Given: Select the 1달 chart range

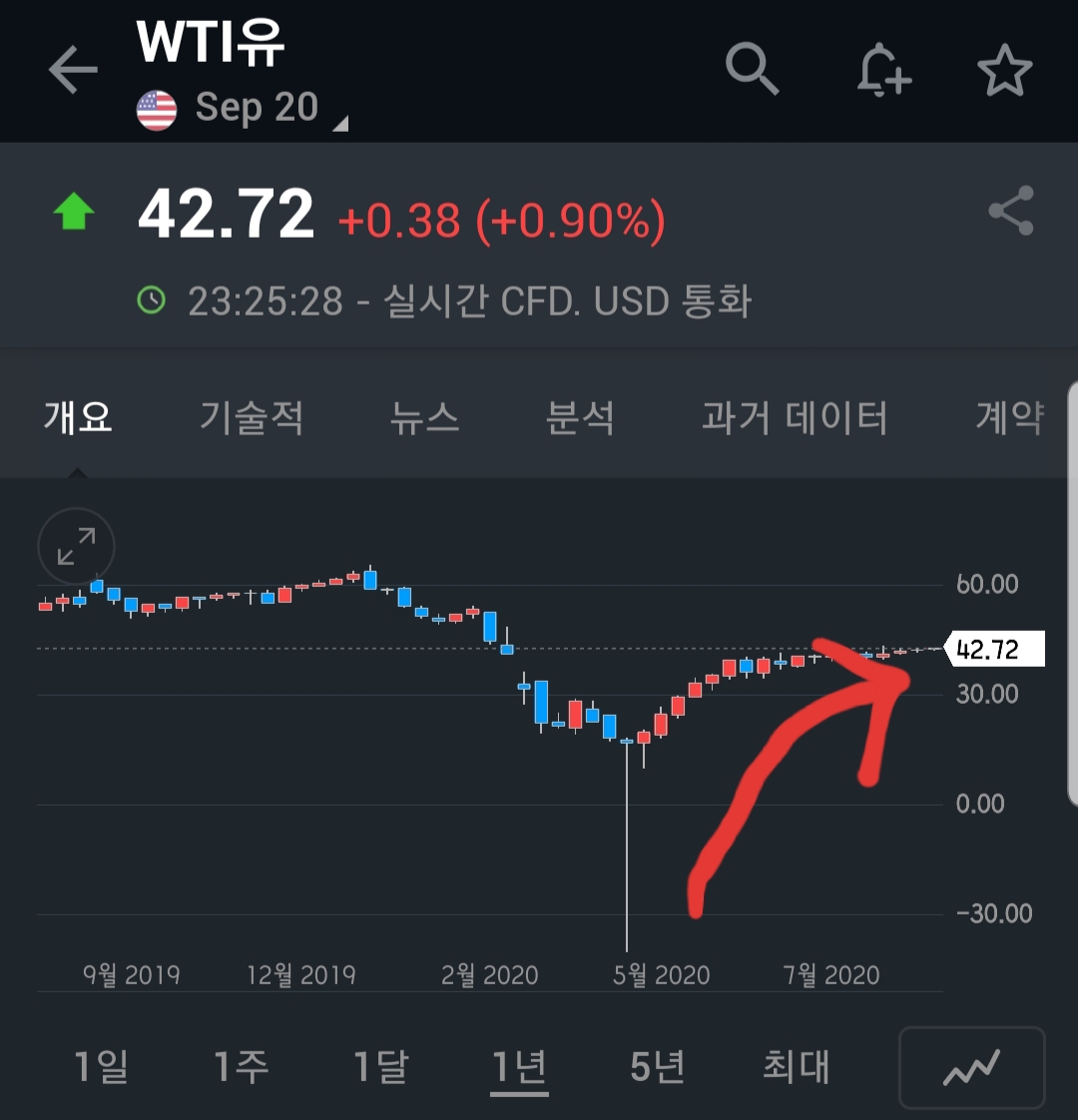Looking at the screenshot, I should pos(380,1067).
